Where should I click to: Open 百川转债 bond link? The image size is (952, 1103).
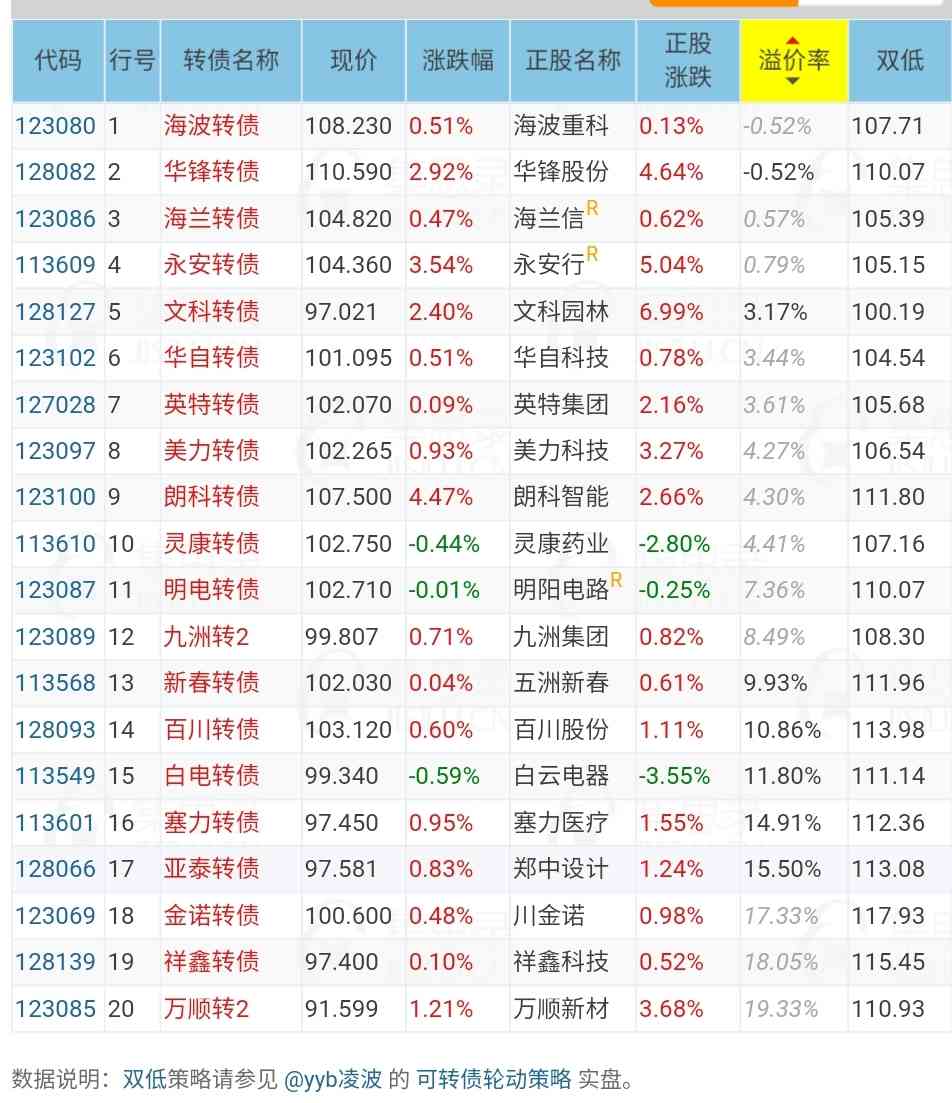212,730
